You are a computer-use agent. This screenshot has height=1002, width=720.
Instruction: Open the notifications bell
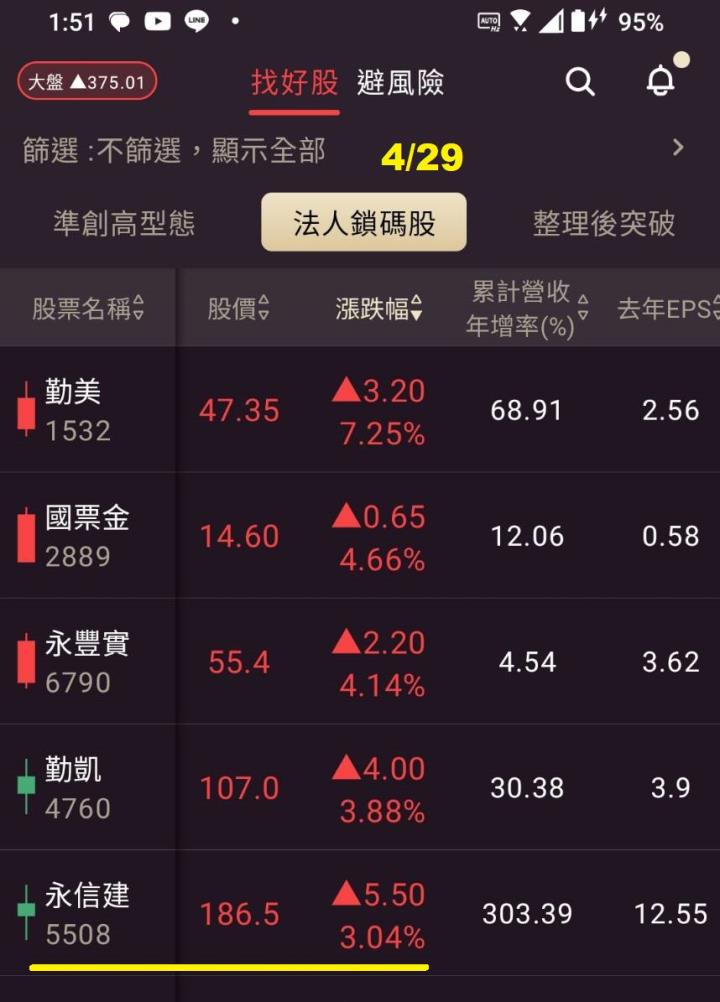pyautogui.click(x=660, y=82)
